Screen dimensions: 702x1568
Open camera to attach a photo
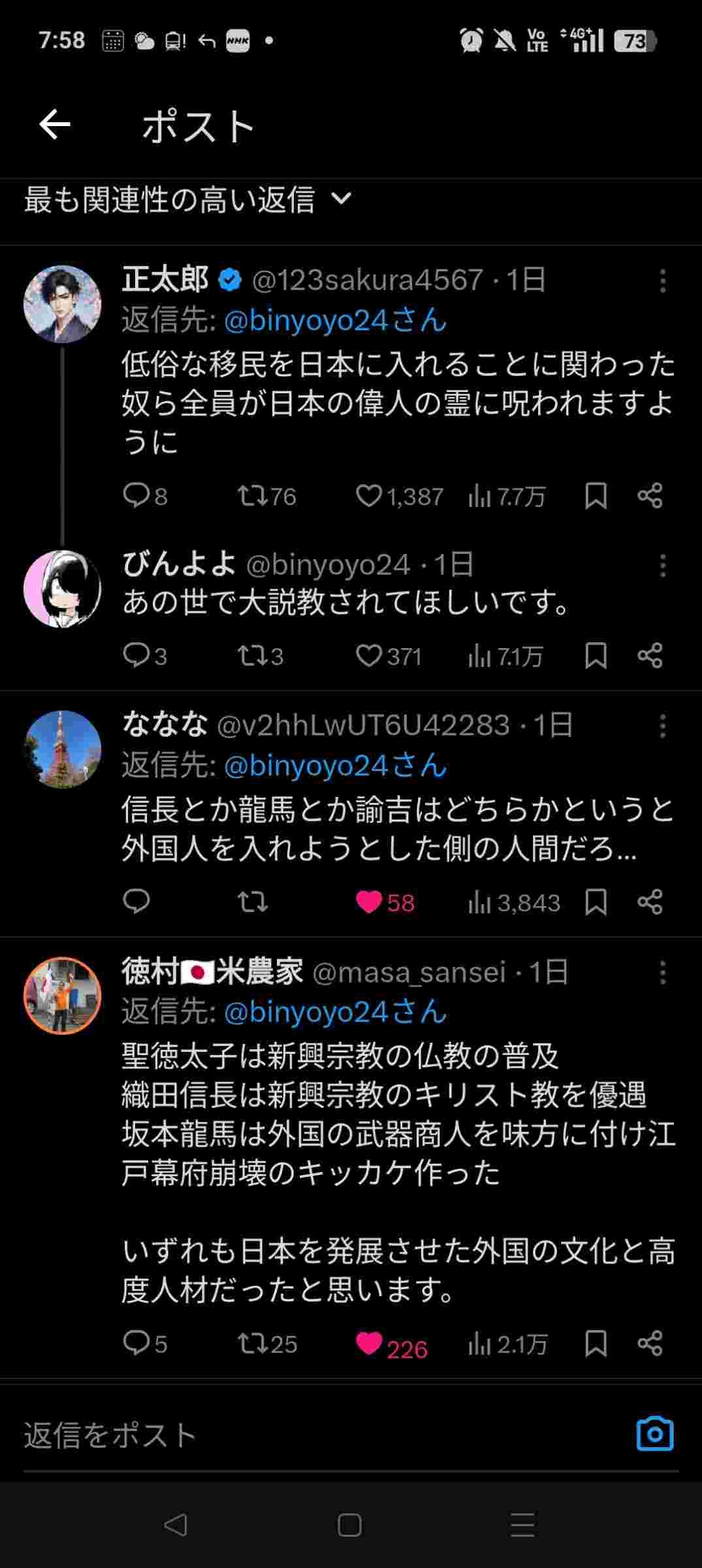(654, 1434)
